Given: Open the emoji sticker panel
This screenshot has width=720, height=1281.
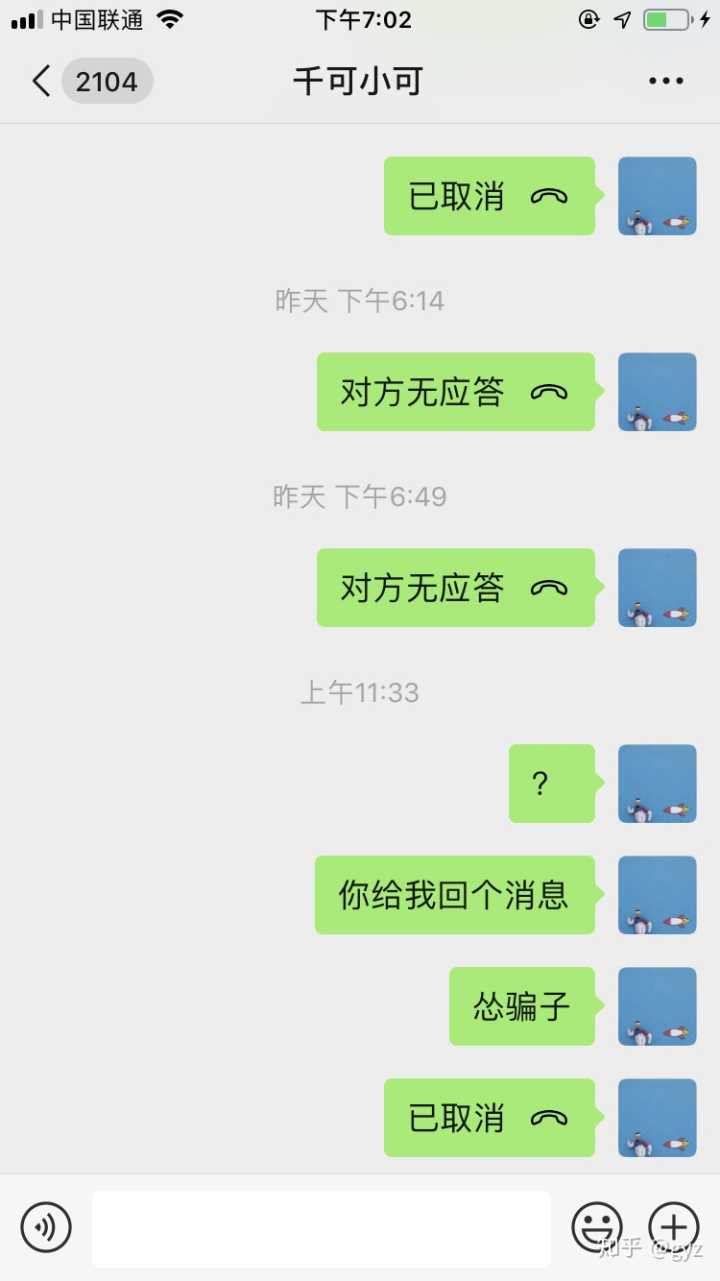Looking at the screenshot, I should coord(597,1227).
